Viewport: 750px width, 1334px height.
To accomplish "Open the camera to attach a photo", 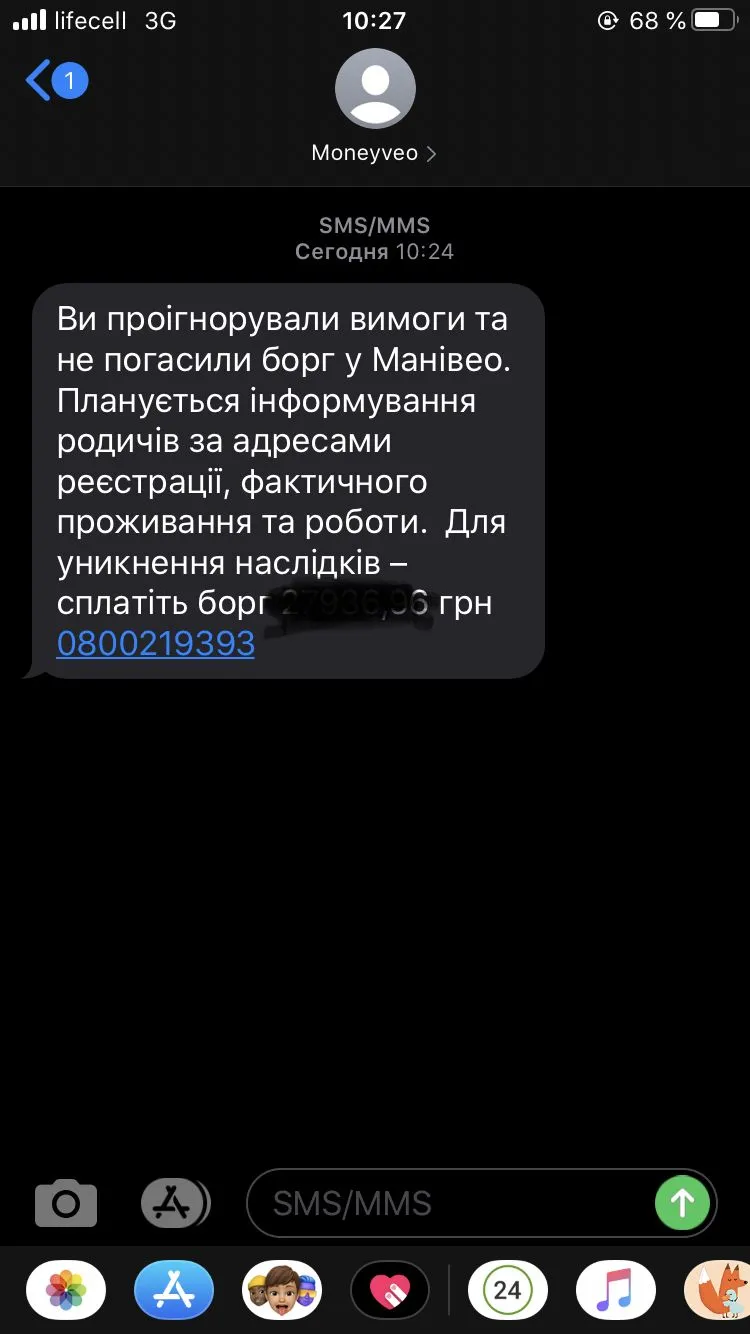I will 66,1202.
